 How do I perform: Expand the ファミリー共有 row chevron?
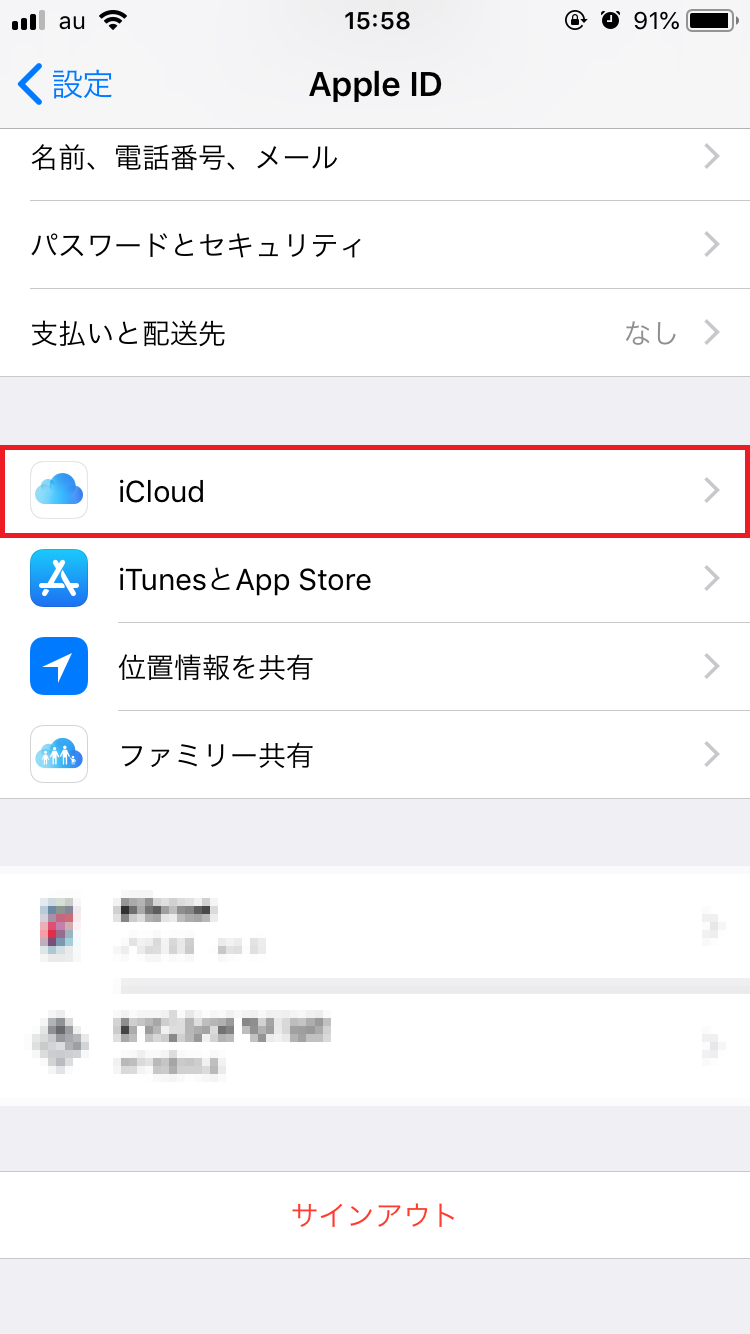coord(711,755)
